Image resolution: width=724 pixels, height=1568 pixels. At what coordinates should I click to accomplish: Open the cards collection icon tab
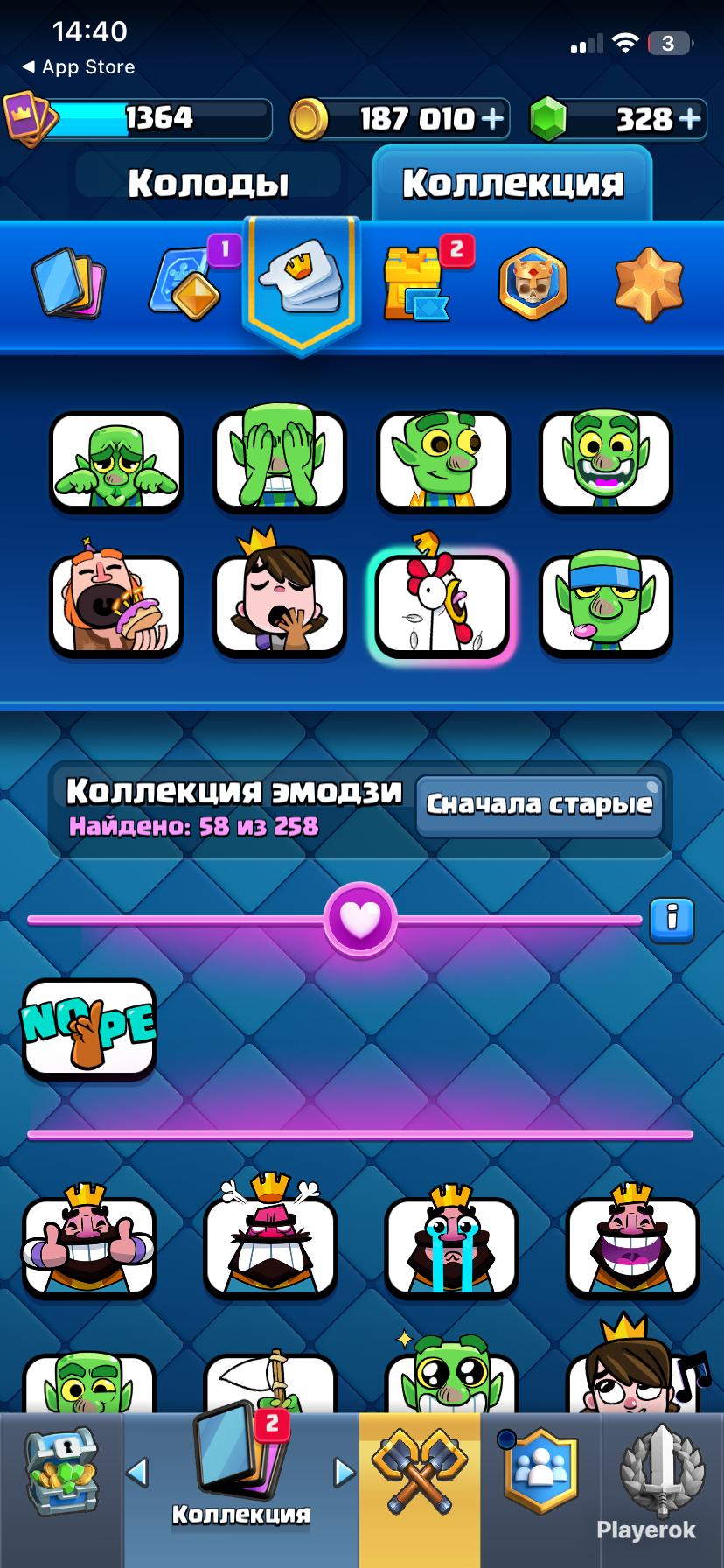click(68, 283)
